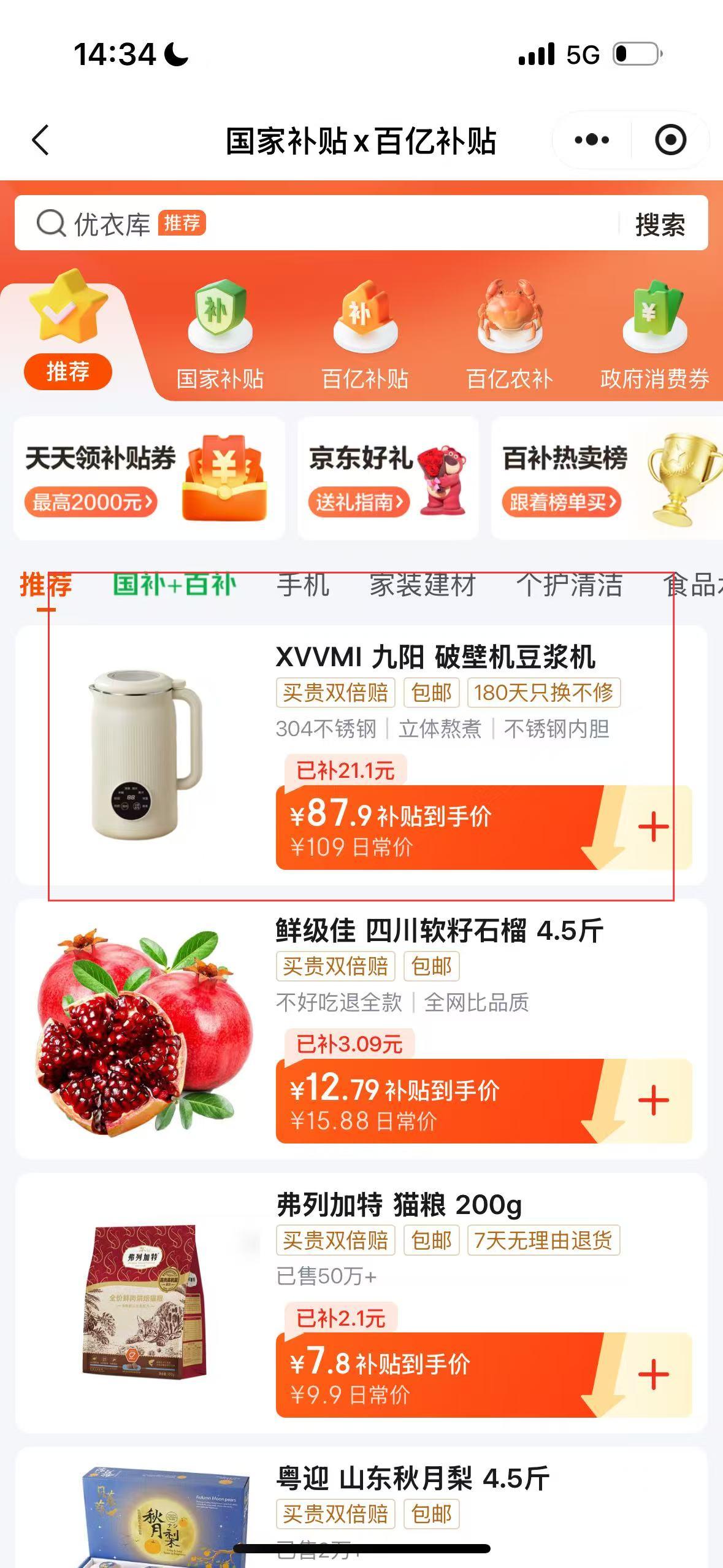Select the 个护清洁 filter tab
The width and height of the screenshot is (723, 1568).
pos(569,585)
